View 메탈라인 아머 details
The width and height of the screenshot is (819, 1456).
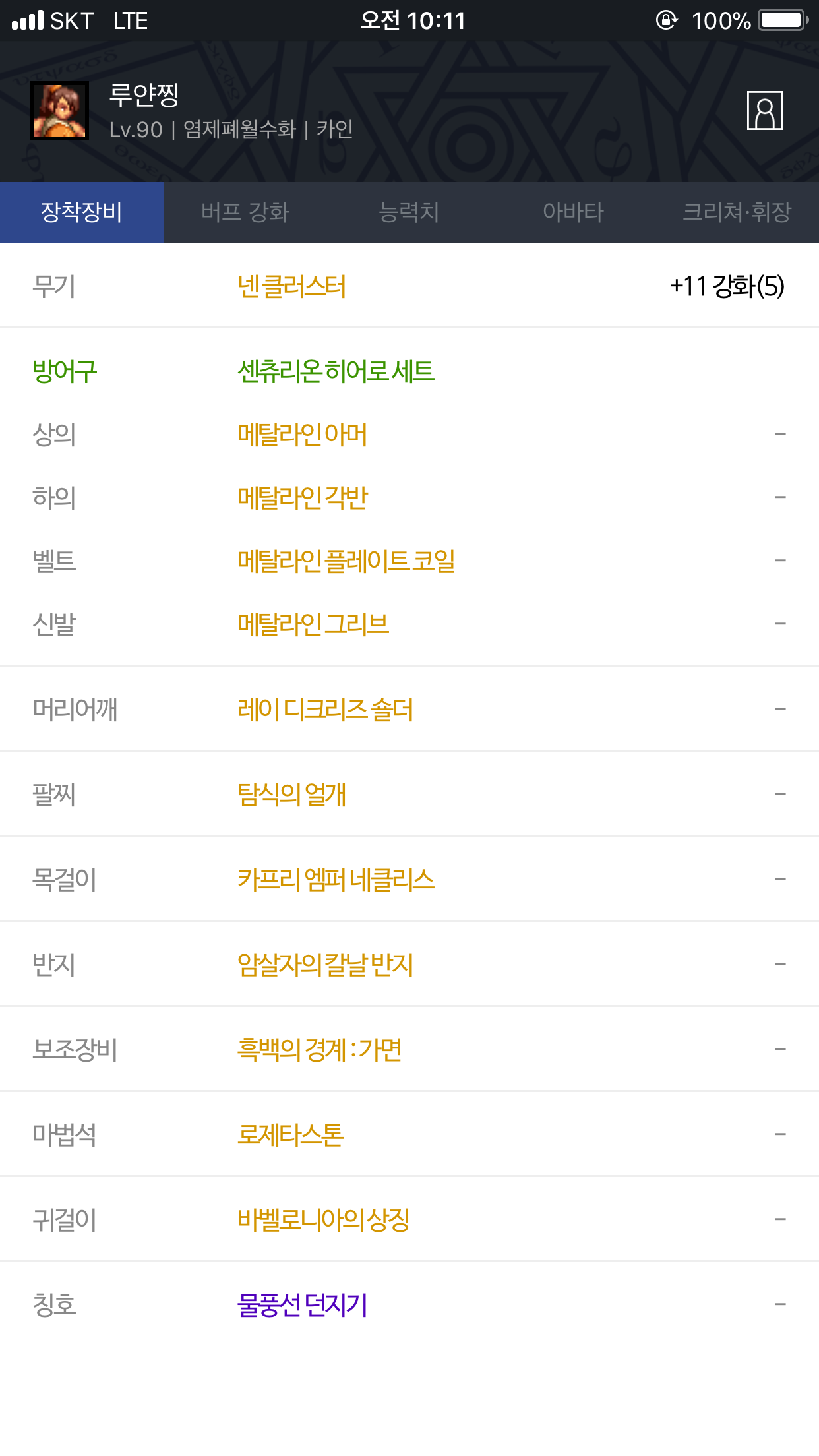pos(303,435)
